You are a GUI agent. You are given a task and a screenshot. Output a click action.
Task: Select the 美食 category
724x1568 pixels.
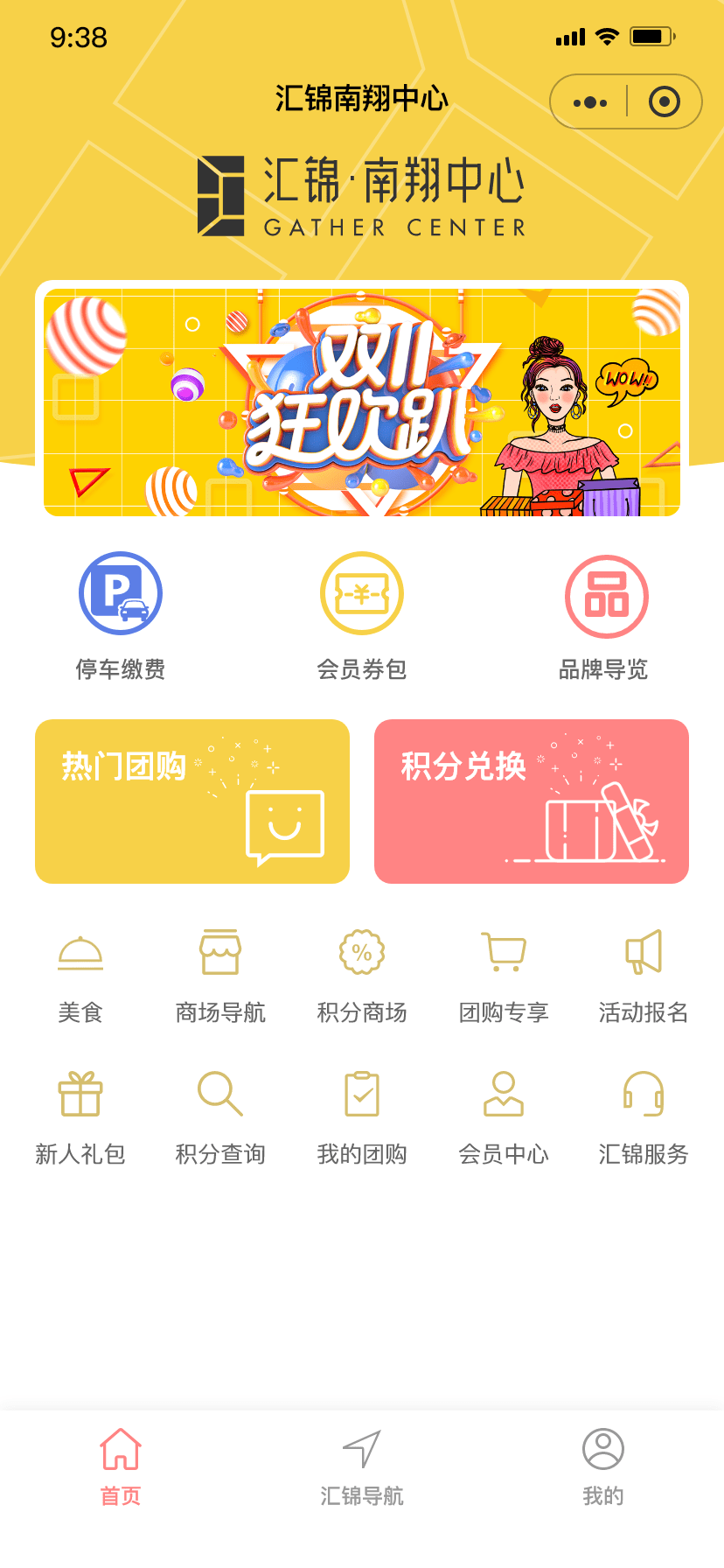(x=80, y=977)
